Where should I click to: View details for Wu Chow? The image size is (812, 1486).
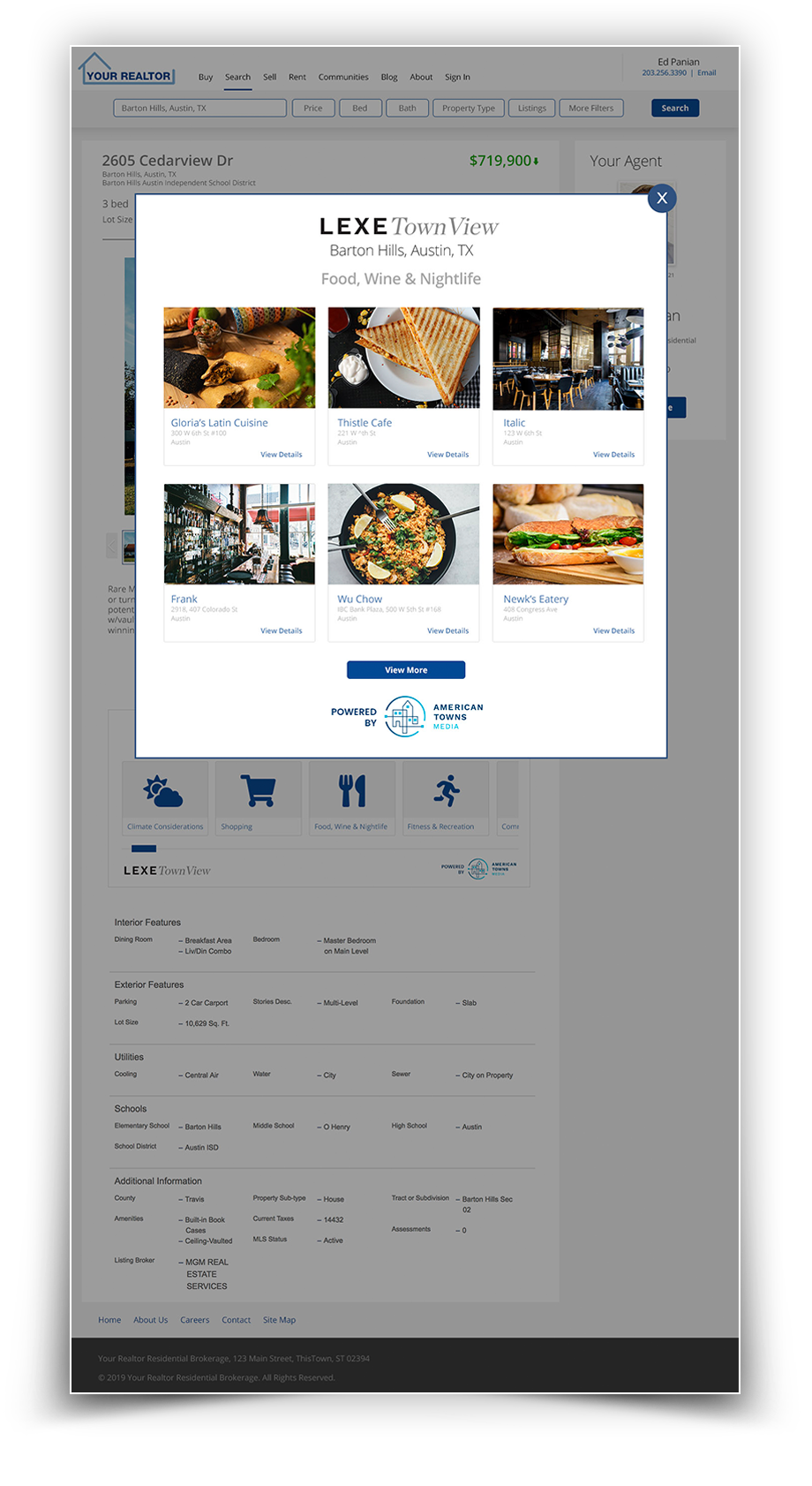coord(447,631)
